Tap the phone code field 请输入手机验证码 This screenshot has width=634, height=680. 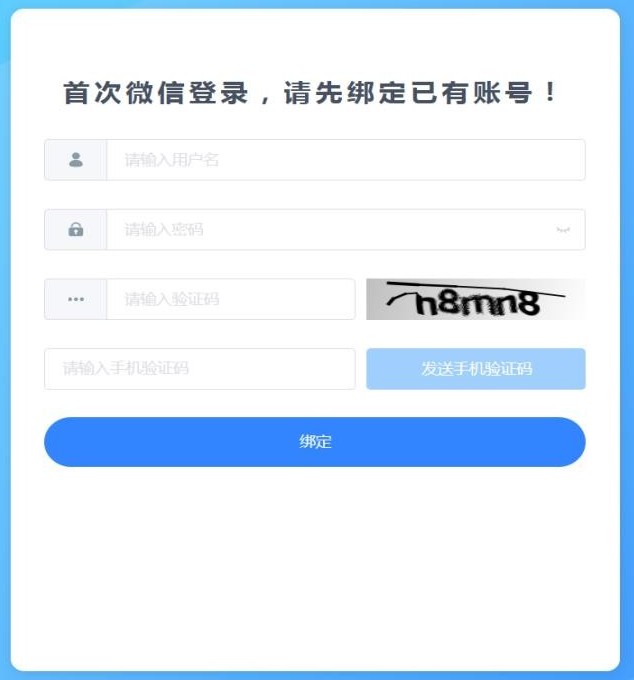pos(199,369)
